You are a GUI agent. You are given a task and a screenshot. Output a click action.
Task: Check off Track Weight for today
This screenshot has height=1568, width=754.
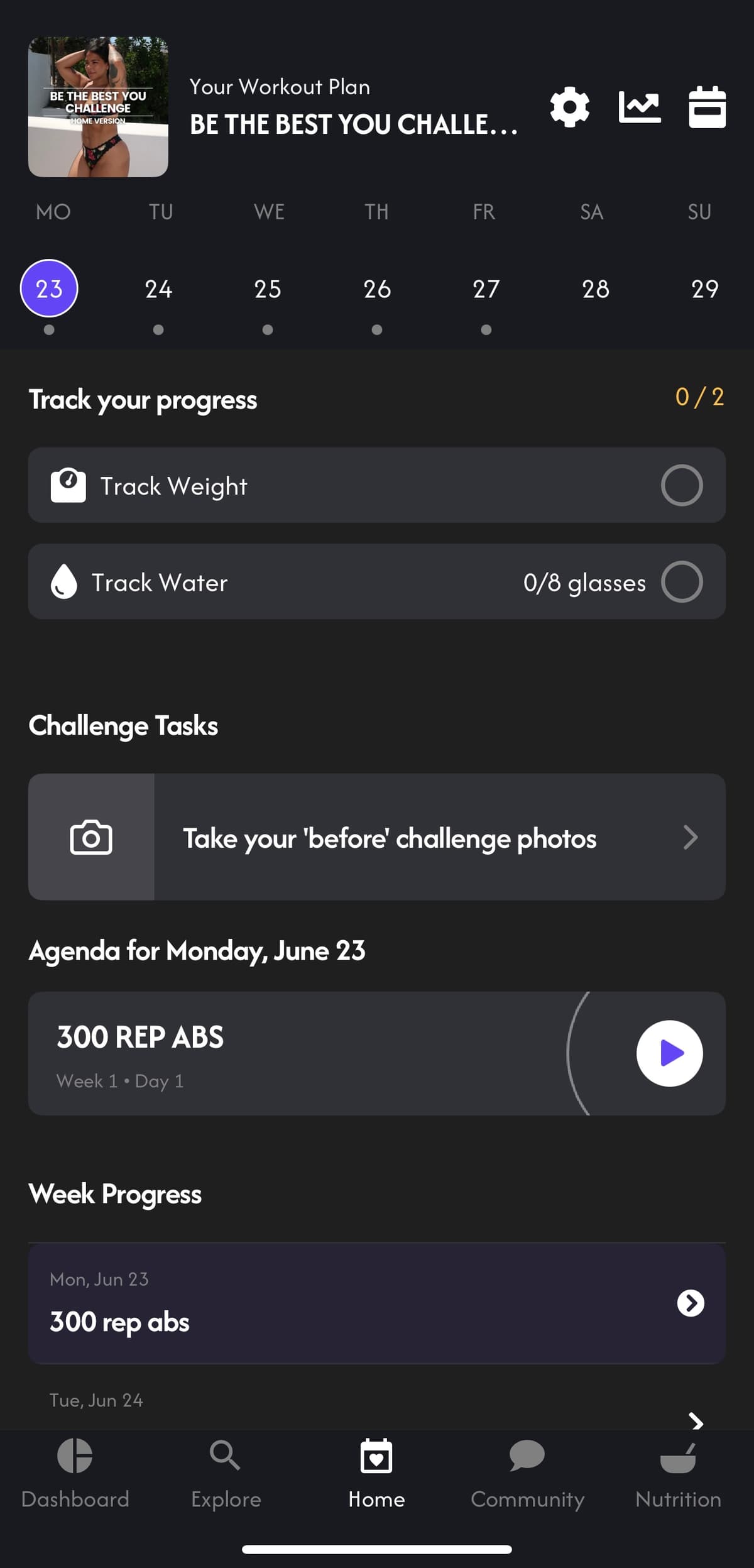click(682, 485)
